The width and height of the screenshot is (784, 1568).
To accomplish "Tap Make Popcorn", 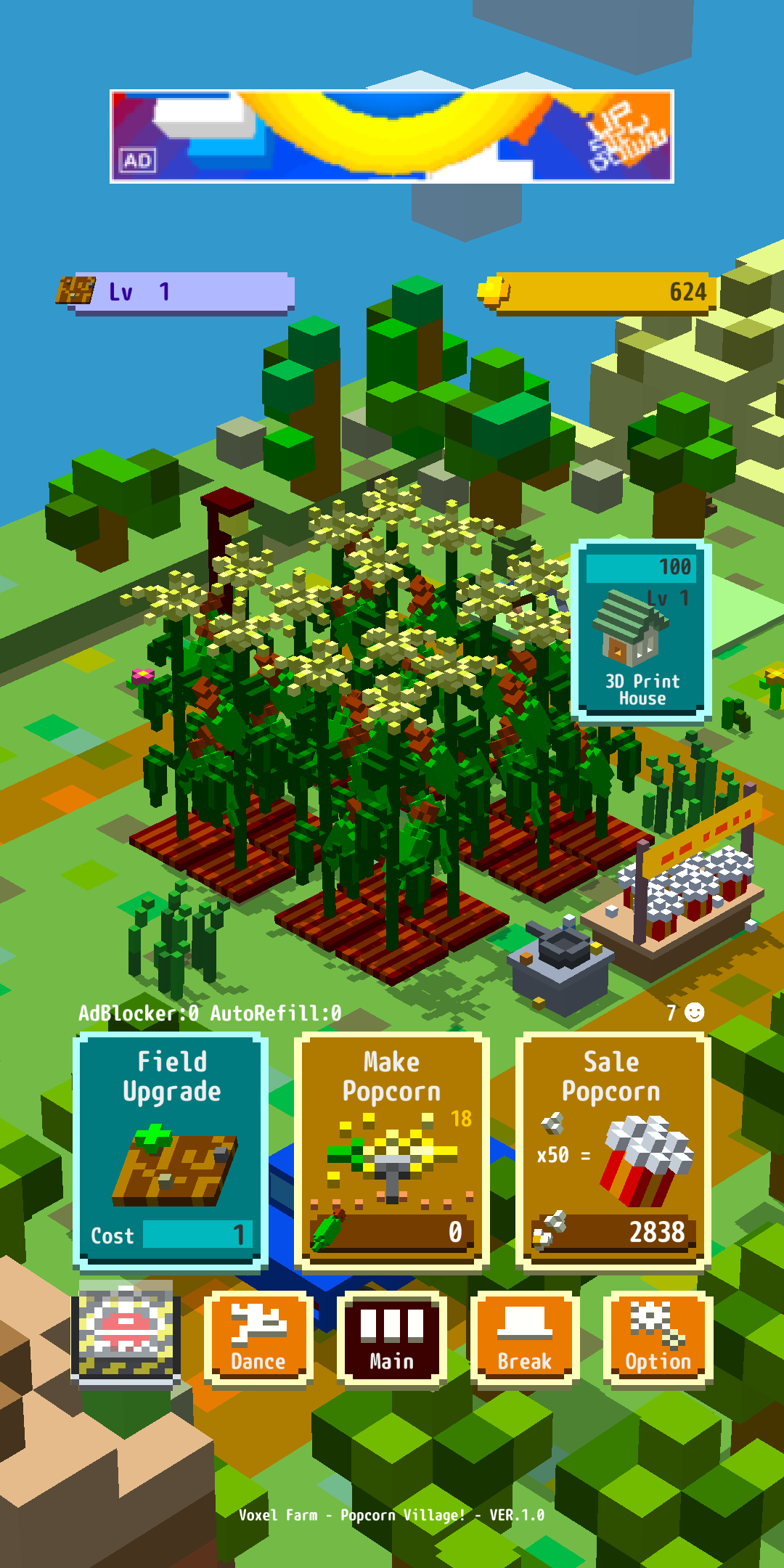I will [x=392, y=1151].
